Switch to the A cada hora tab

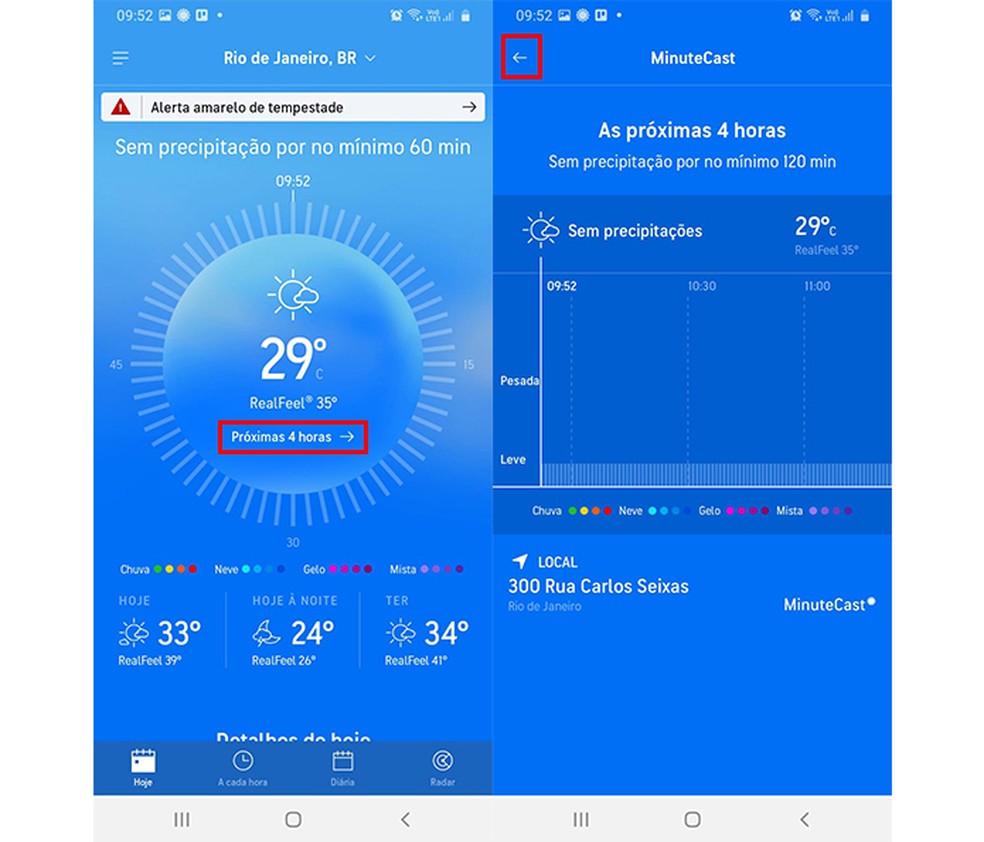[242, 768]
